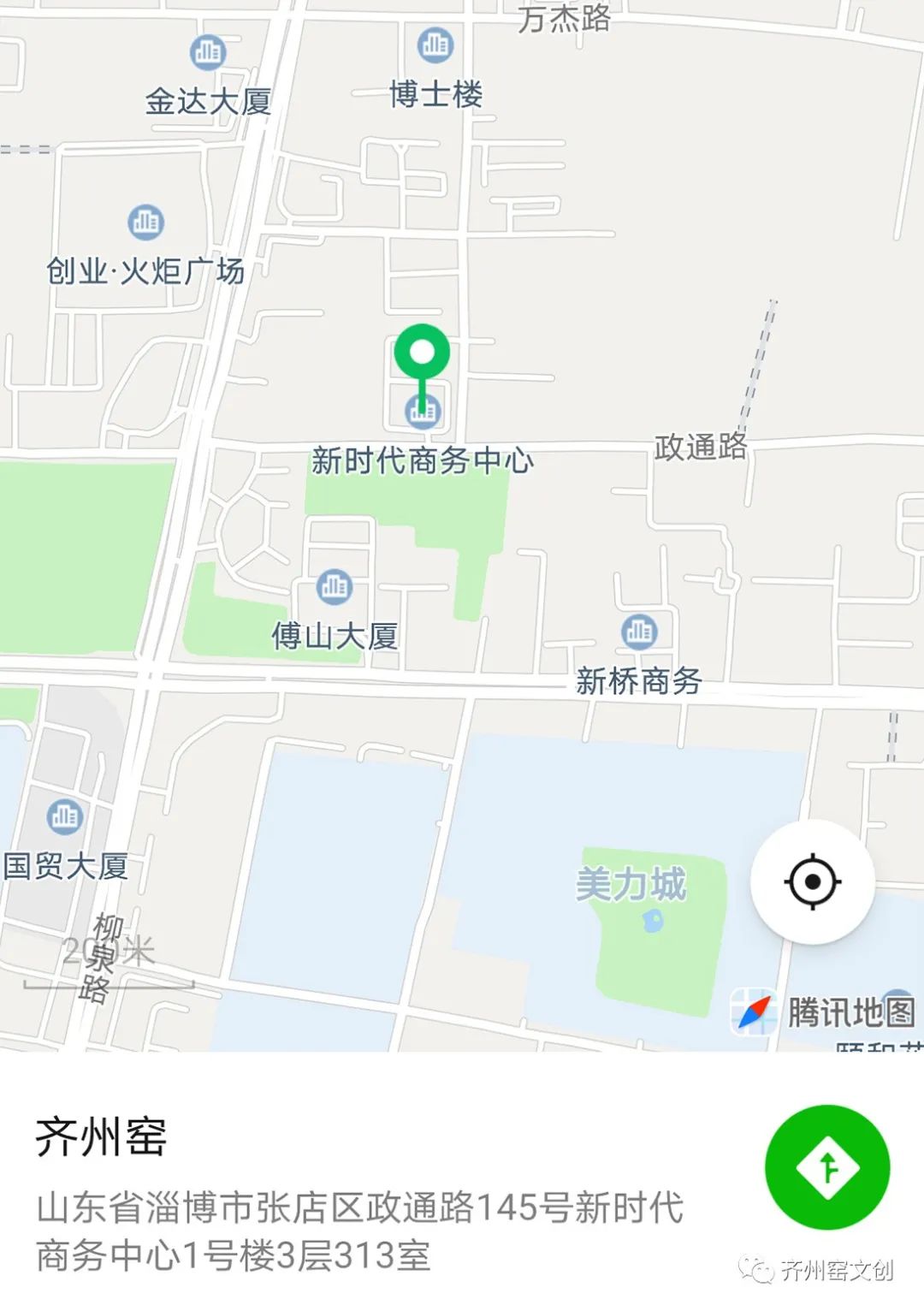Select 博士楼 building marker
The image size is (924, 1311).
click(435, 45)
